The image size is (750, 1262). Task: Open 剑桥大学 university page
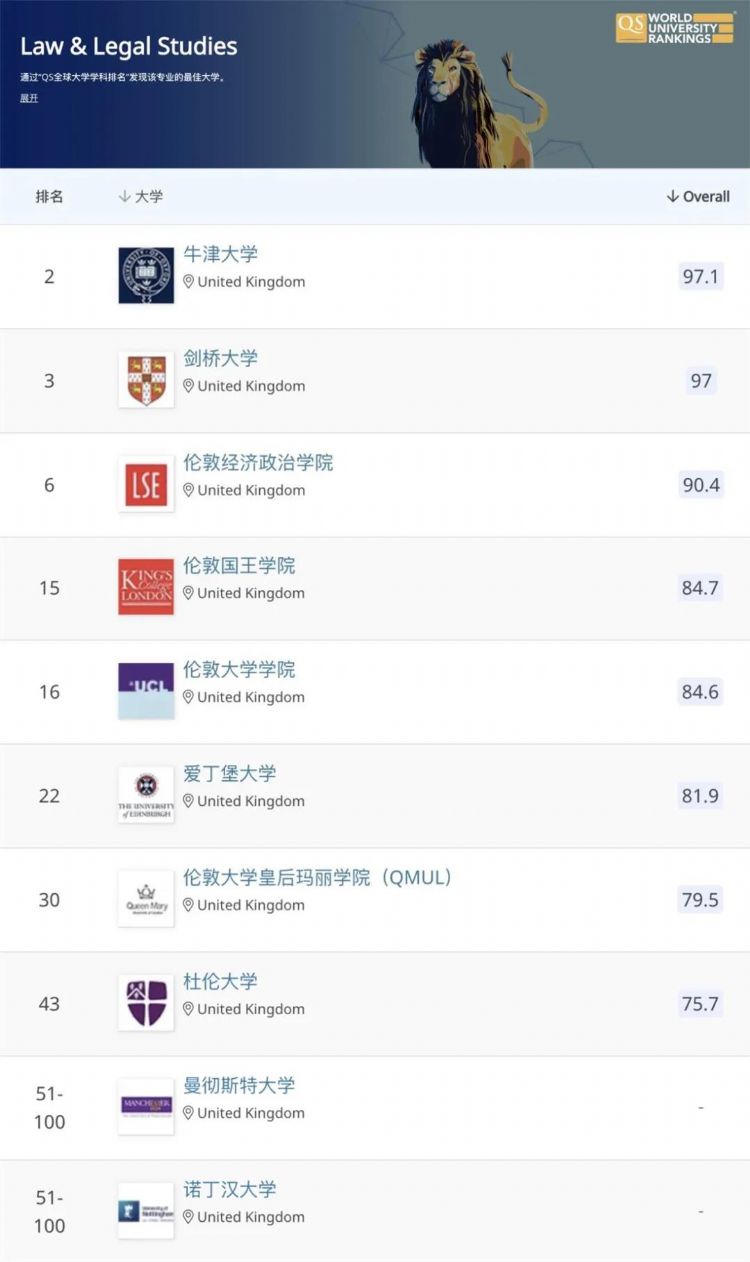(x=221, y=358)
